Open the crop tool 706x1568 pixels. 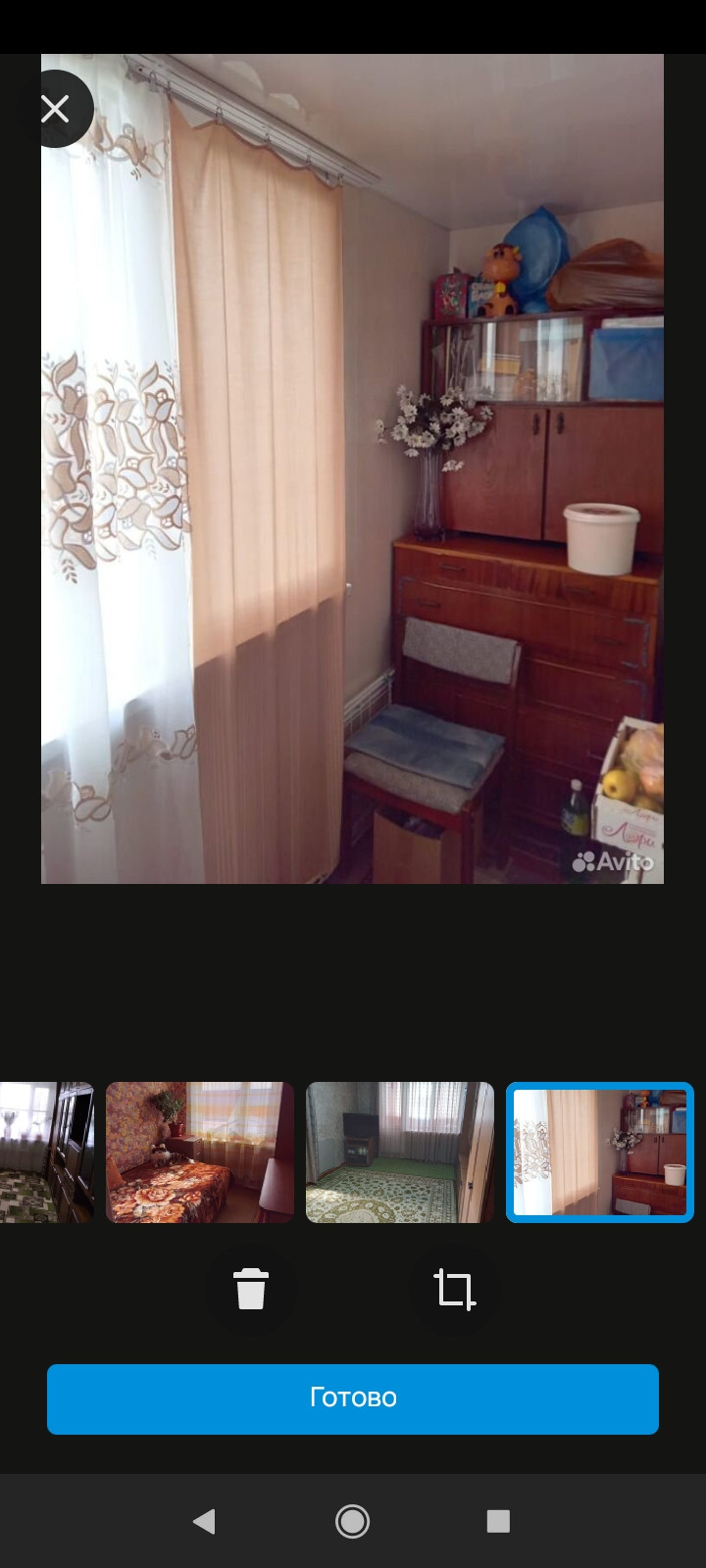pos(454,1288)
